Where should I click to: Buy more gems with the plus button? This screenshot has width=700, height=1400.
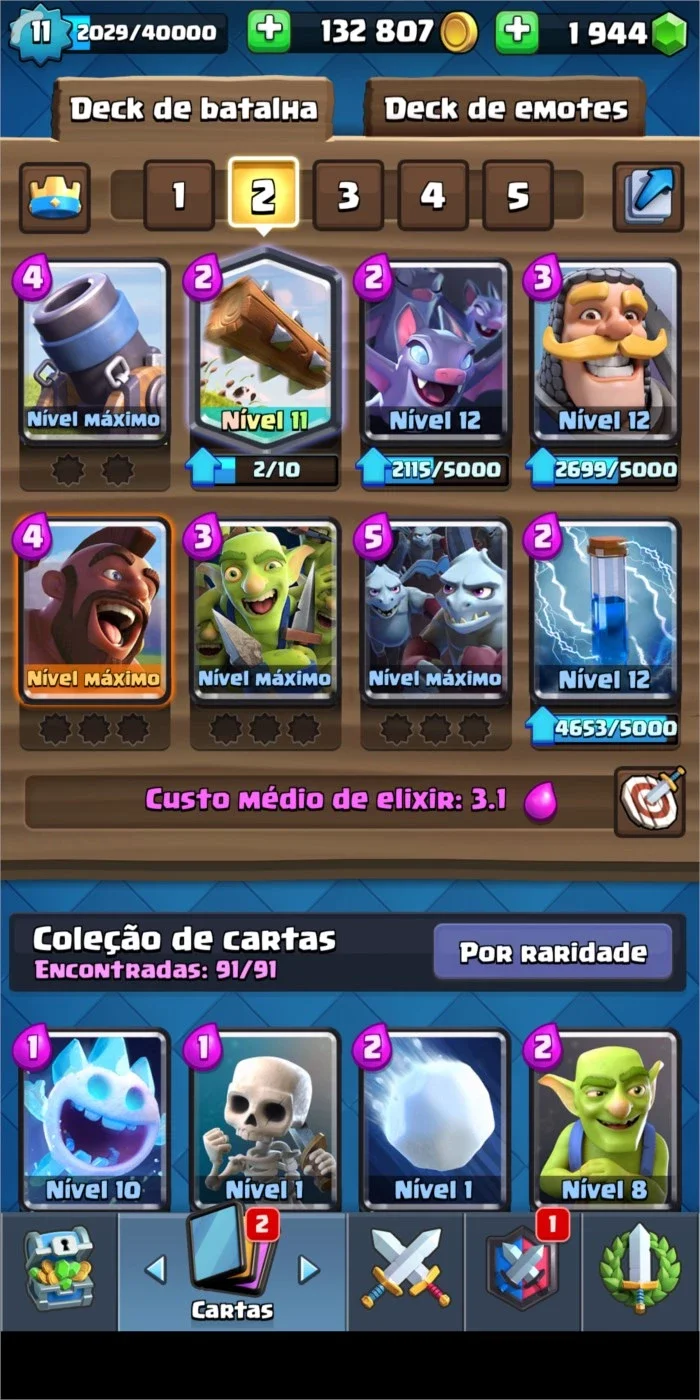(x=517, y=32)
